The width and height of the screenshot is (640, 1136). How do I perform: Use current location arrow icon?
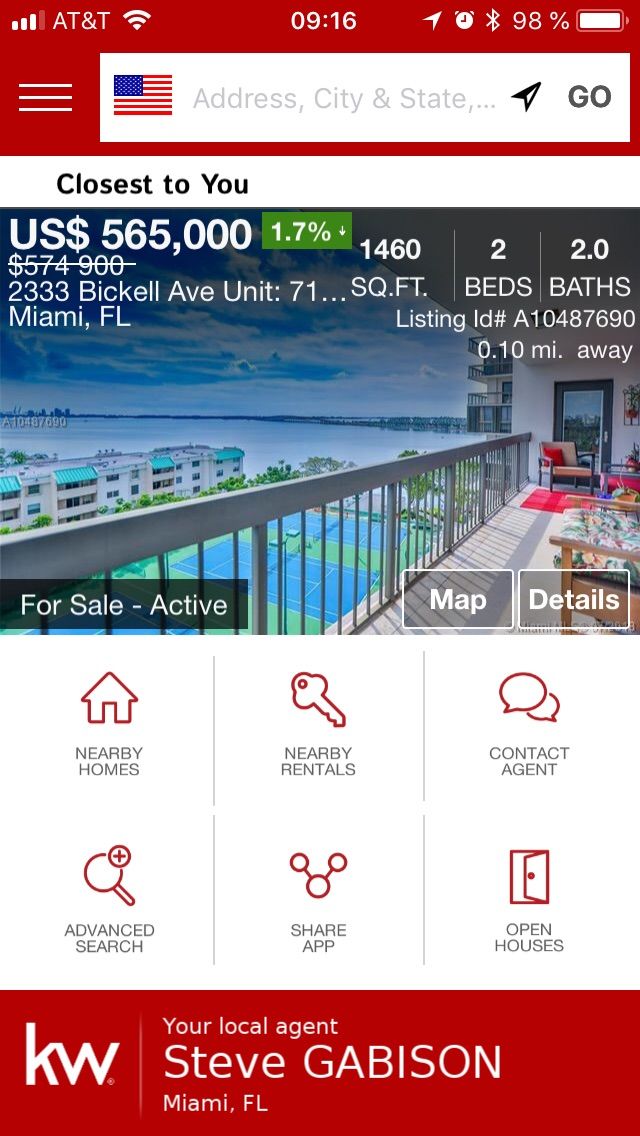pyautogui.click(x=526, y=96)
